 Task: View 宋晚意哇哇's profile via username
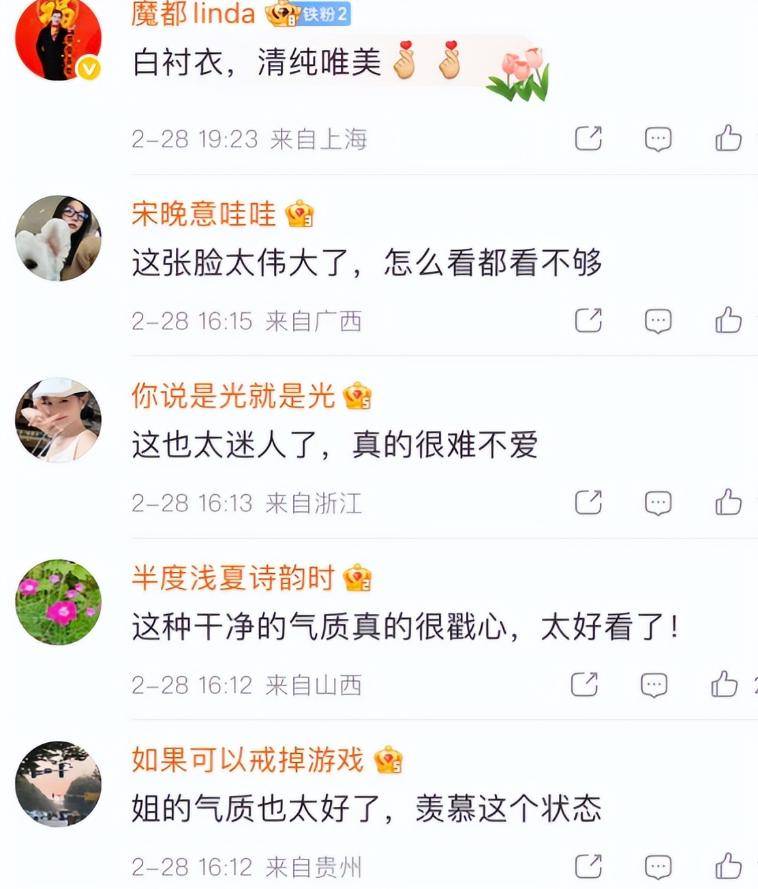click(203, 213)
